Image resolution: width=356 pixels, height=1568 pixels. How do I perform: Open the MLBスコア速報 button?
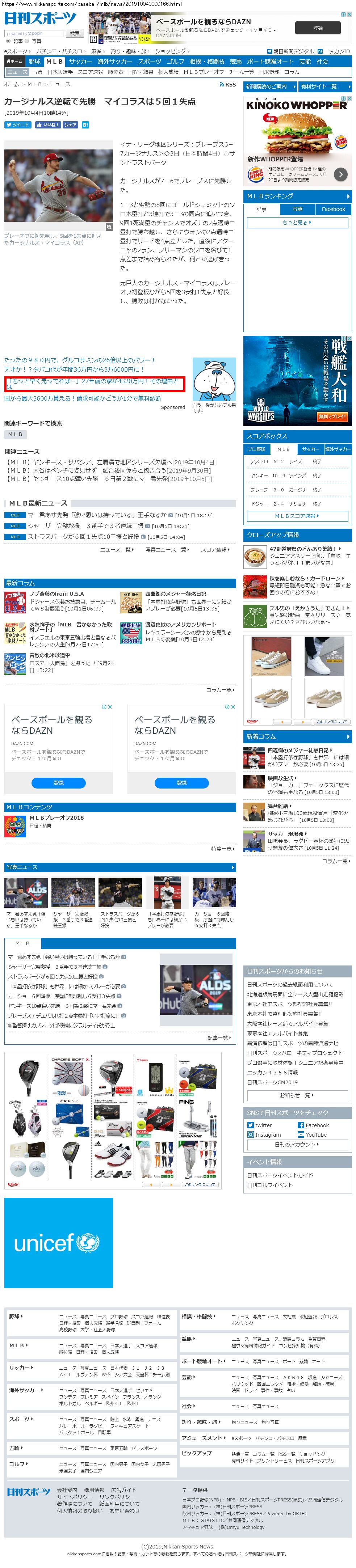tap(297, 516)
